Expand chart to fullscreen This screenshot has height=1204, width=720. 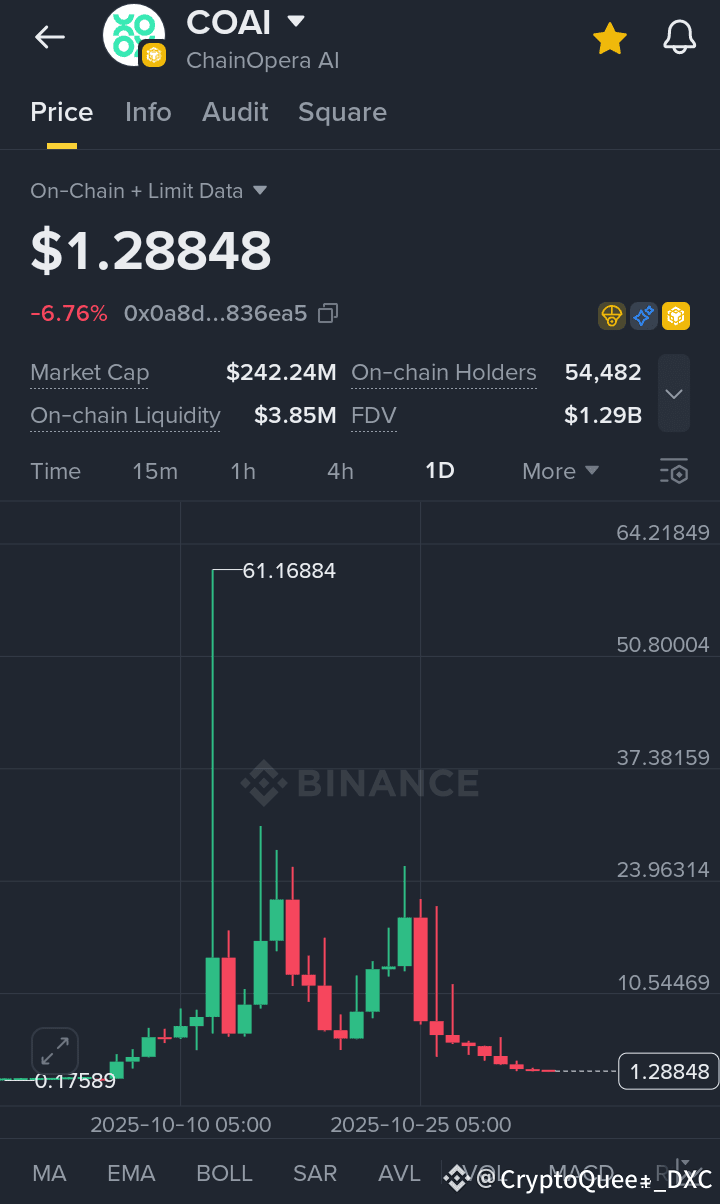click(x=54, y=1050)
